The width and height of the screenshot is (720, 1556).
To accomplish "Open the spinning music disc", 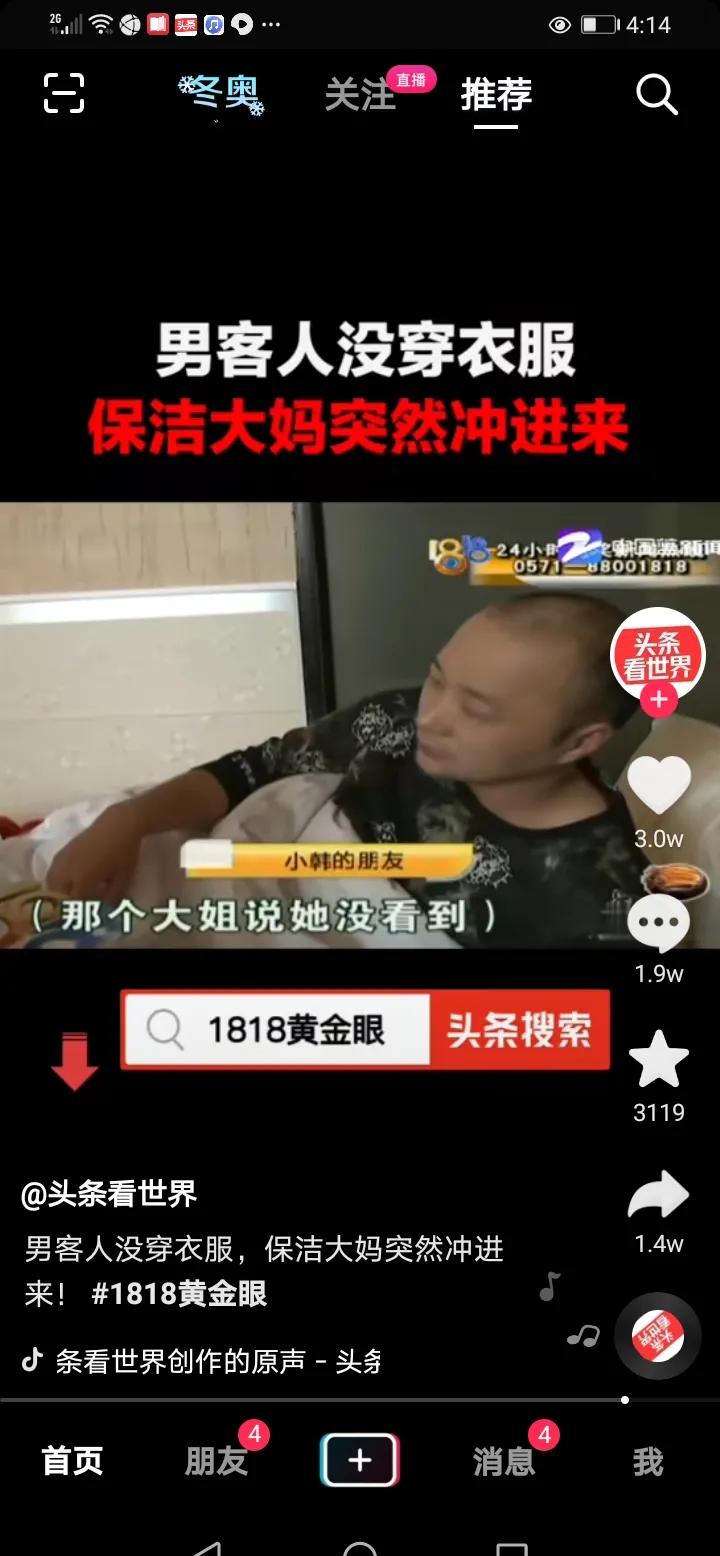I will point(657,1336).
